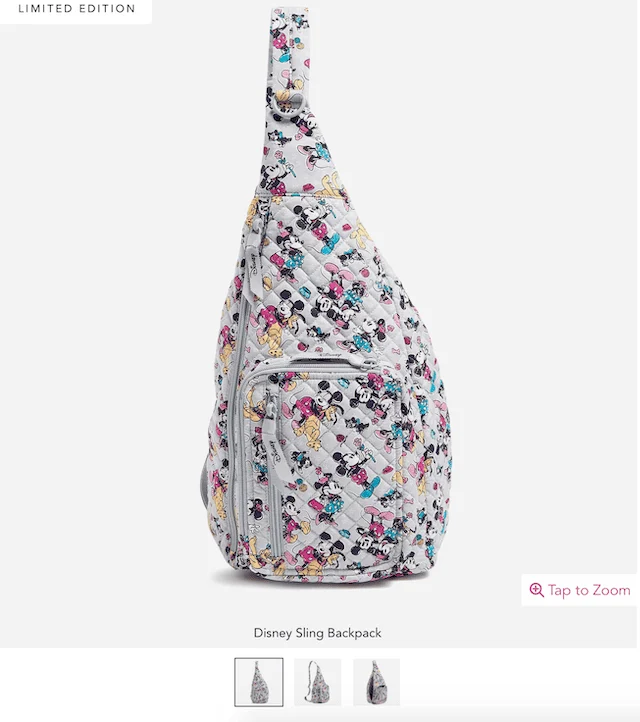Image resolution: width=640 pixels, height=722 pixels.
Task: Select the first front-view thumbnail
Action: pos(259,681)
